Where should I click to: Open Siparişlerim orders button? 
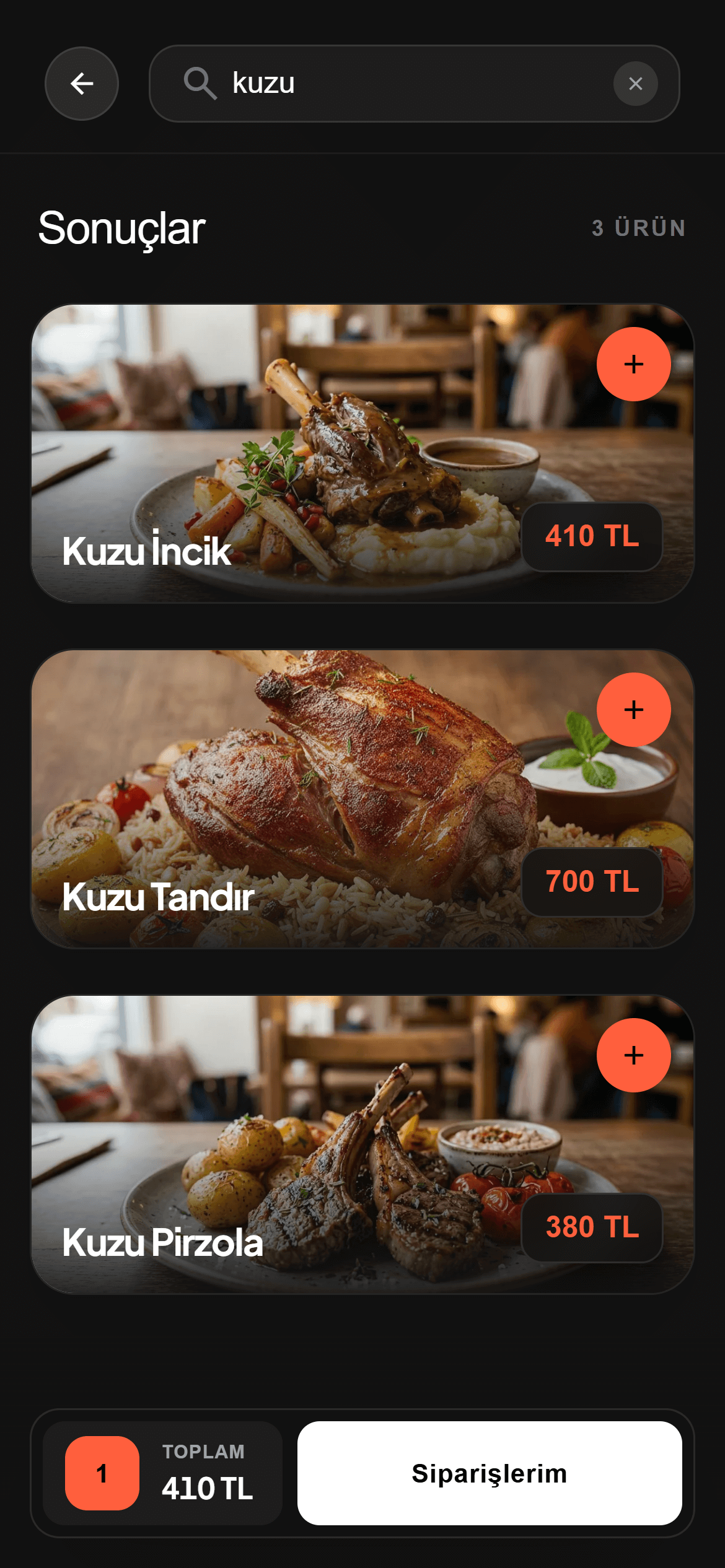pos(490,1473)
